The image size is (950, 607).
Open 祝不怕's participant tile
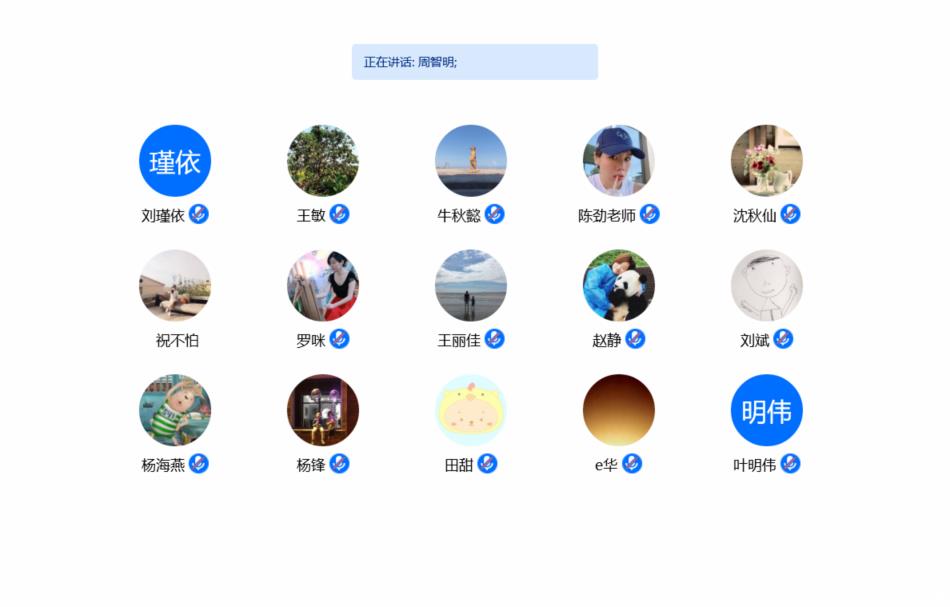coord(175,285)
